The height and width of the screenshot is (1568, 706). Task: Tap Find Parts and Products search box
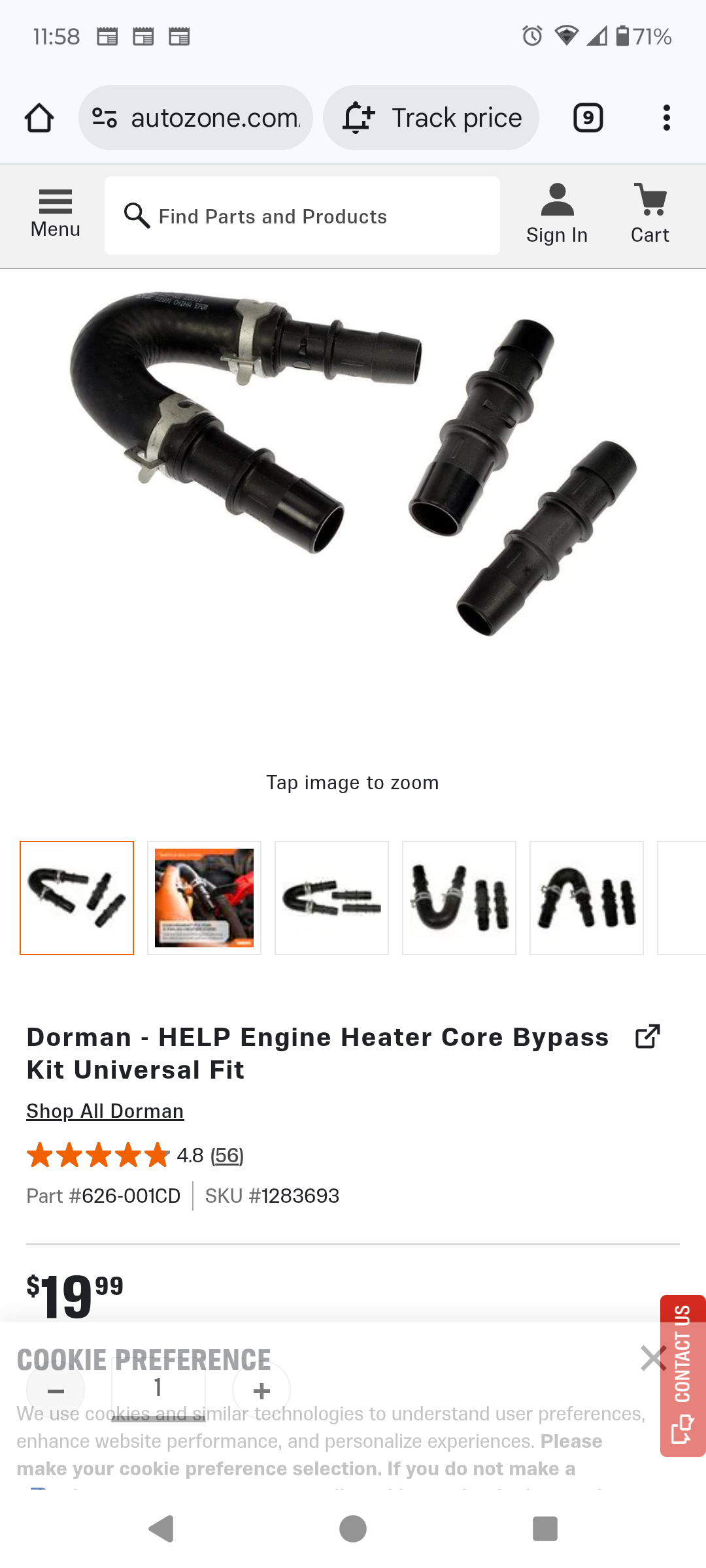pyautogui.click(x=302, y=216)
